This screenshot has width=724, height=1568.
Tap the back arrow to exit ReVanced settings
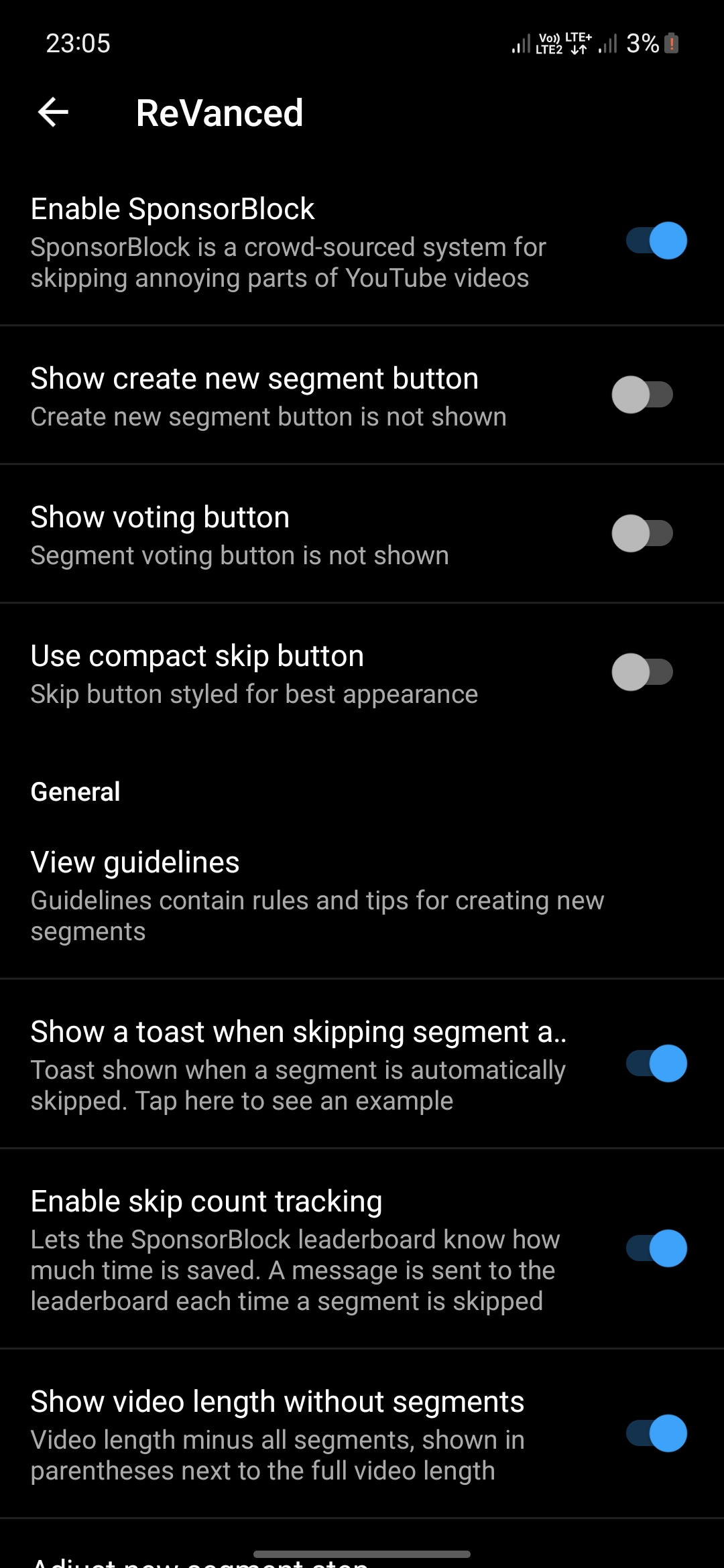point(54,111)
